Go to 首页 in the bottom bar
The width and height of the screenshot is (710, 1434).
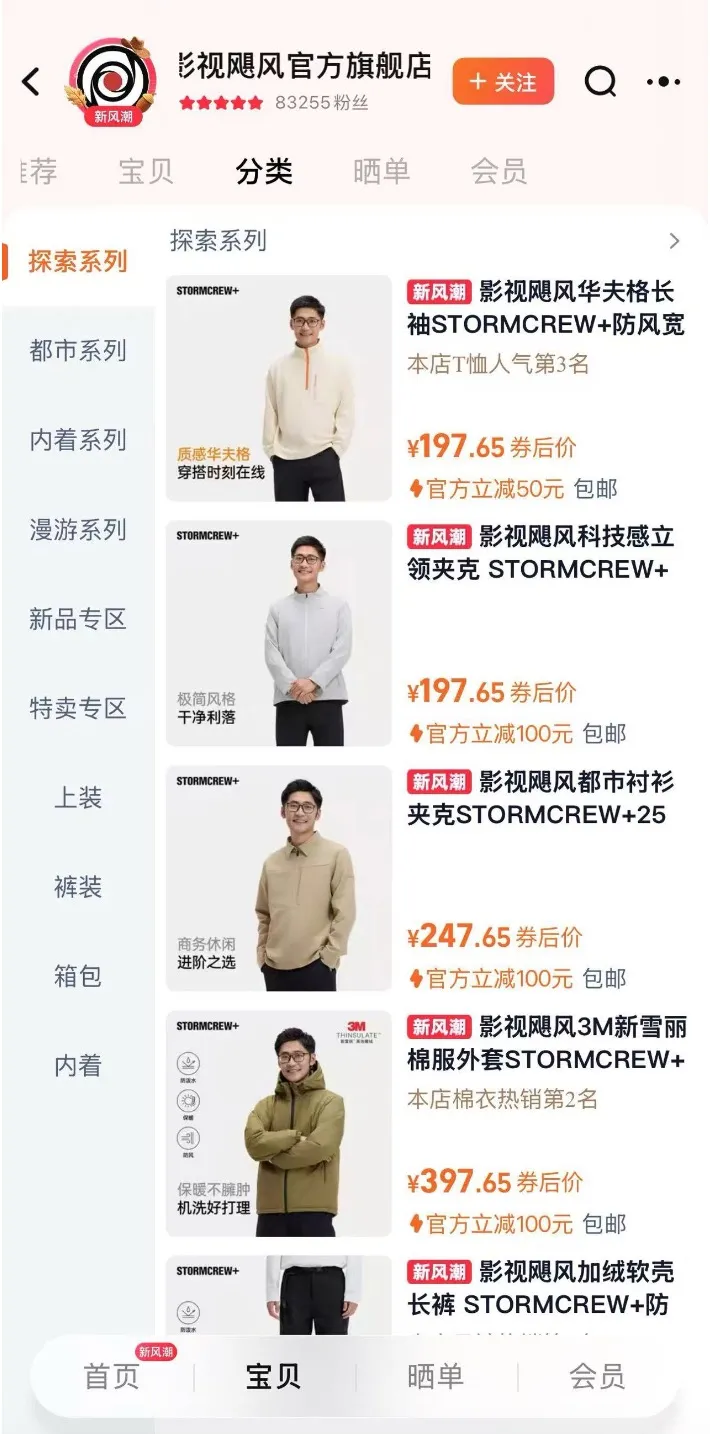(x=111, y=1376)
